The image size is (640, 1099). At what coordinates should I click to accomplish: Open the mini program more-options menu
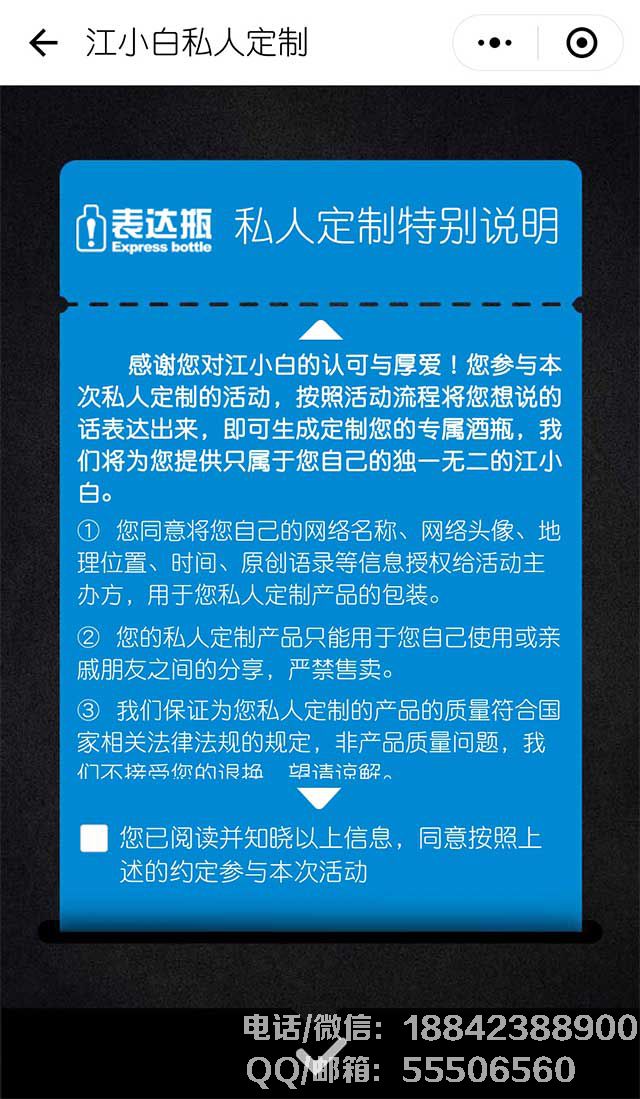tap(495, 43)
